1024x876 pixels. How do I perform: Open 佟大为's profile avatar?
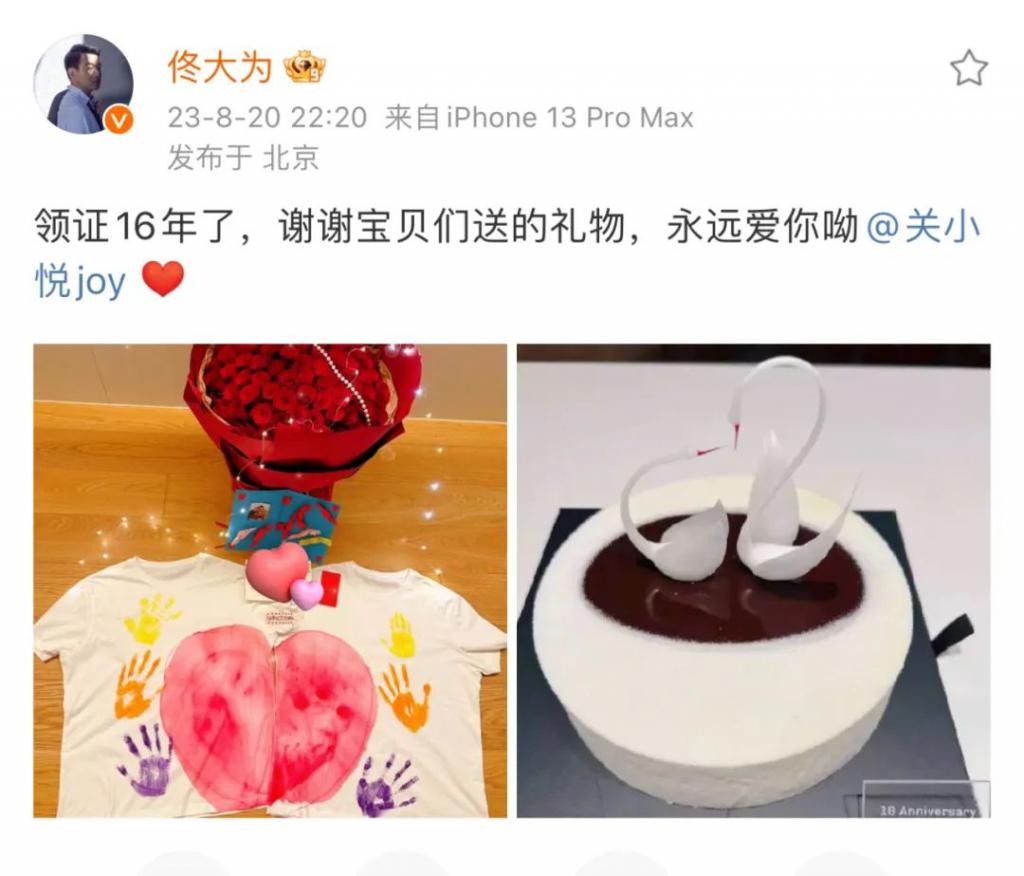pos(83,84)
